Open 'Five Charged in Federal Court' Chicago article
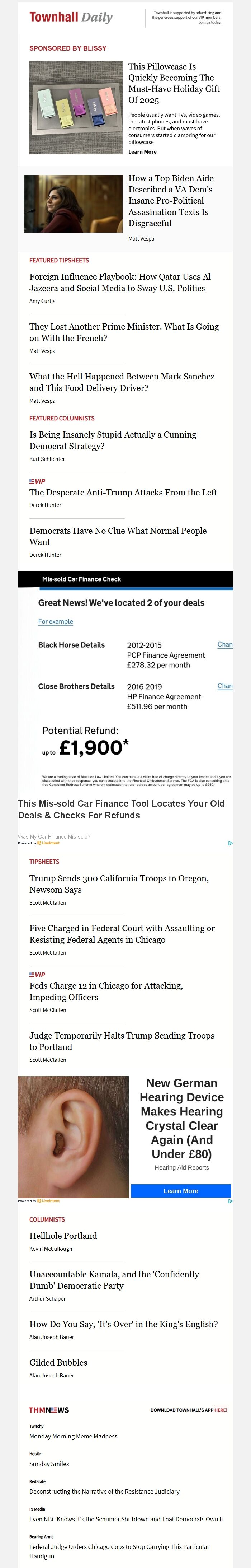This screenshot has width=251, height=1568. pos(122,934)
